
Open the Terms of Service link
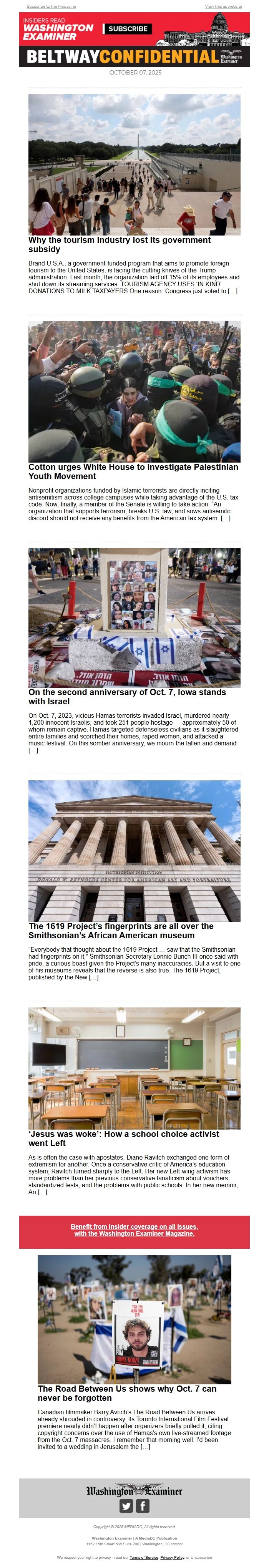coord(144,1557)
